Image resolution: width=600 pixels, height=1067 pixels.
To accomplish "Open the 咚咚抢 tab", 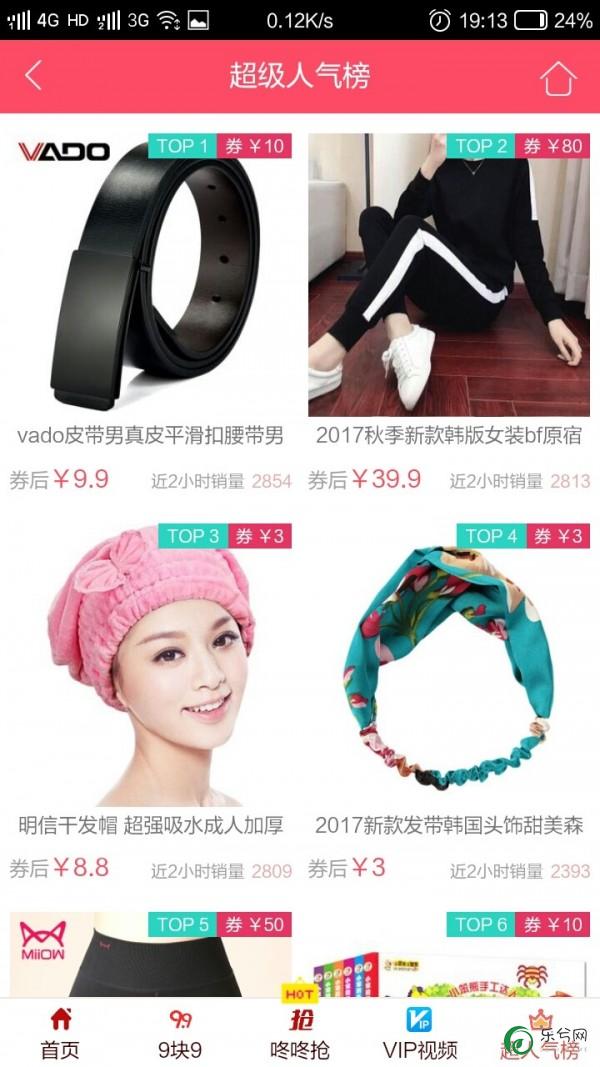I will pos(300,1034).
